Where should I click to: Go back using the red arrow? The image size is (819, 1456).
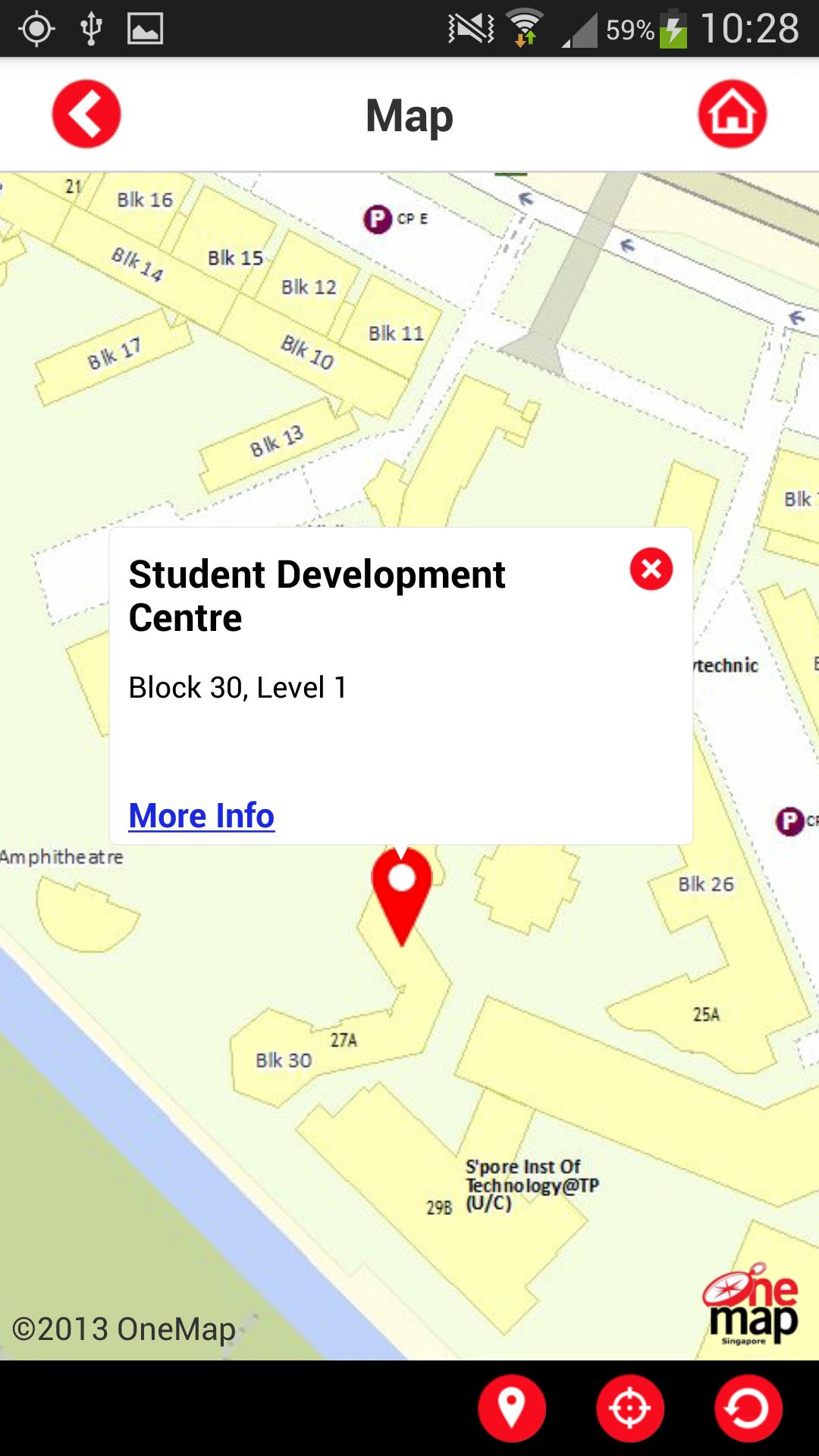tap(86, 115)
